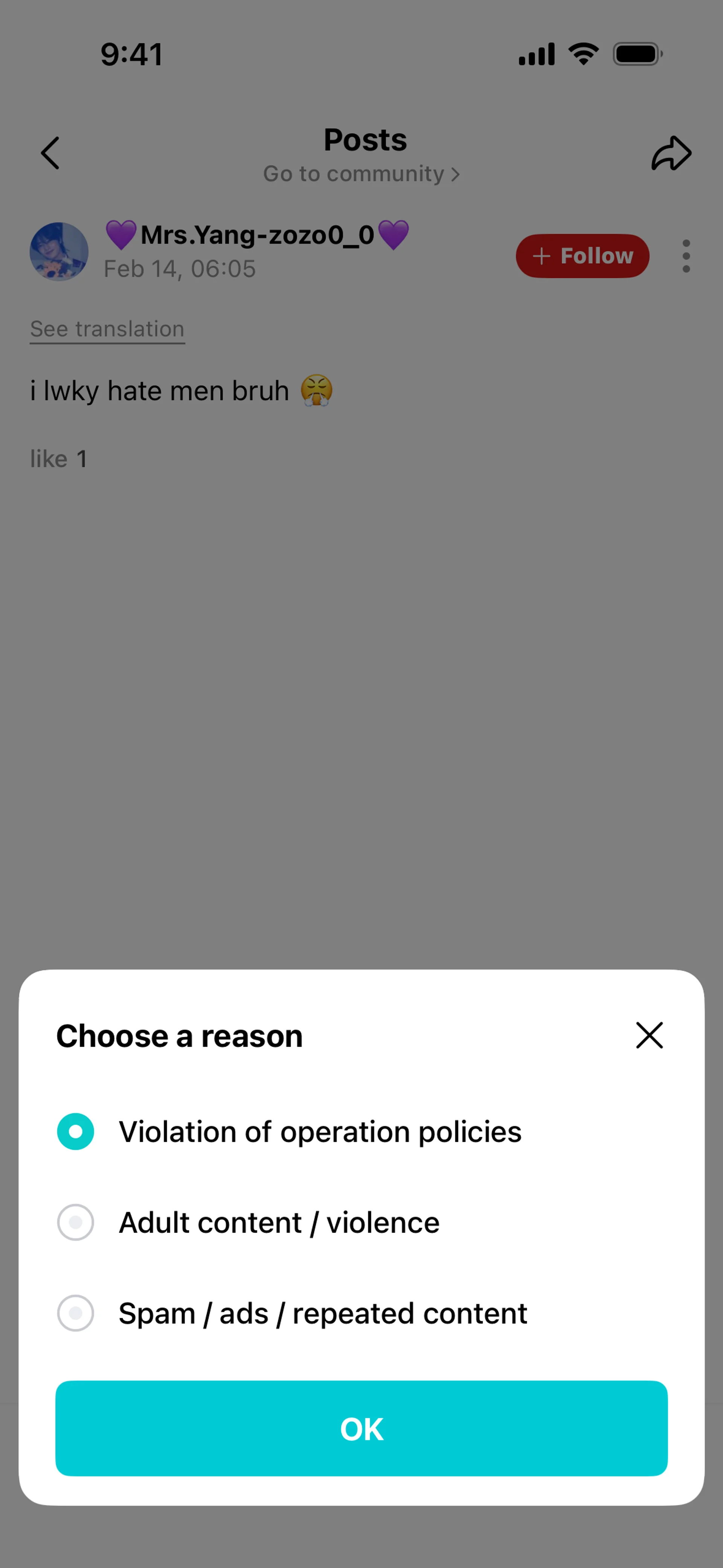The width and height of the screenshot is (723, 1568).
Task: Tap the See translation link
Action: [107, 329]
